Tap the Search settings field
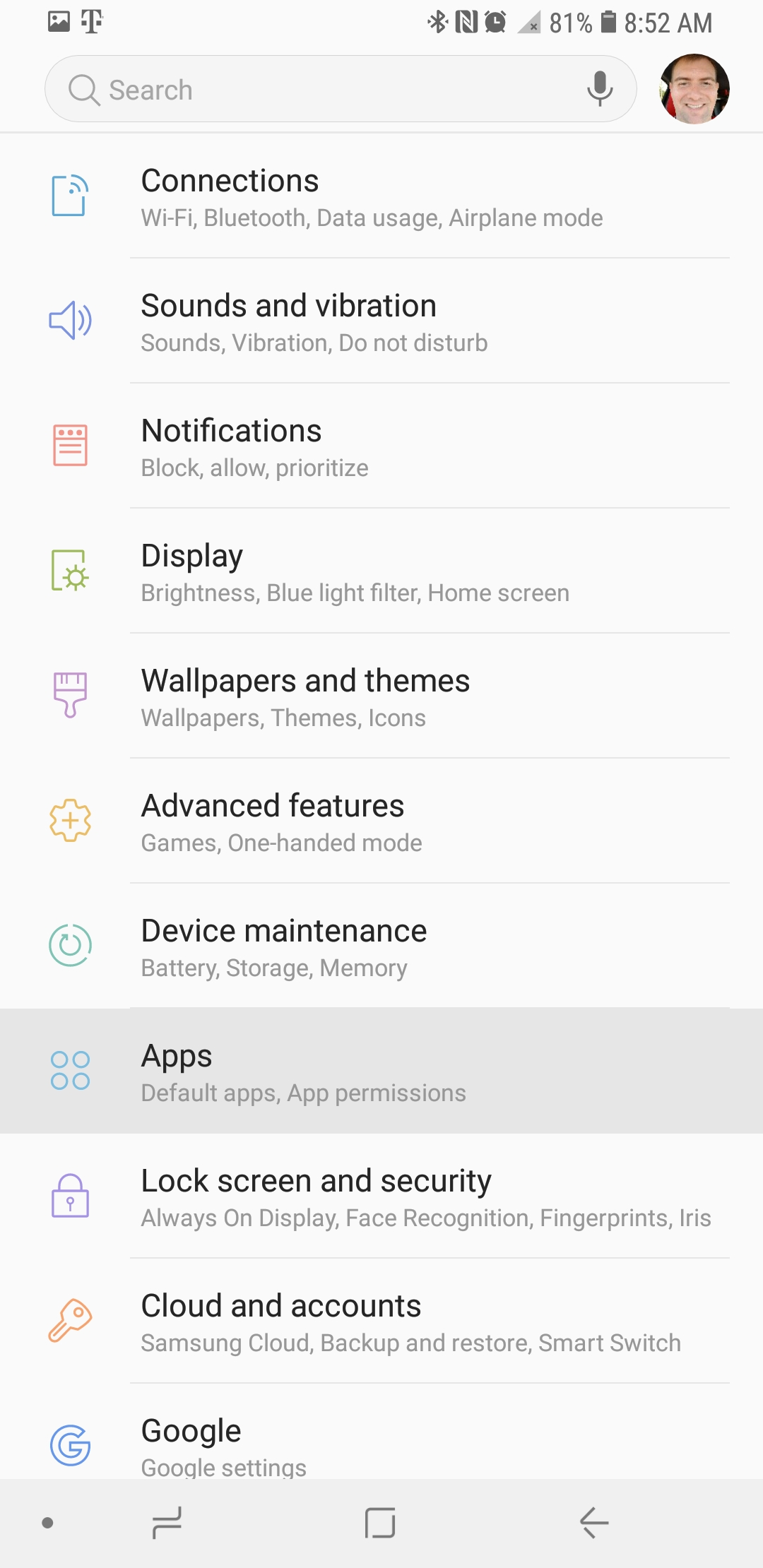 318,90
